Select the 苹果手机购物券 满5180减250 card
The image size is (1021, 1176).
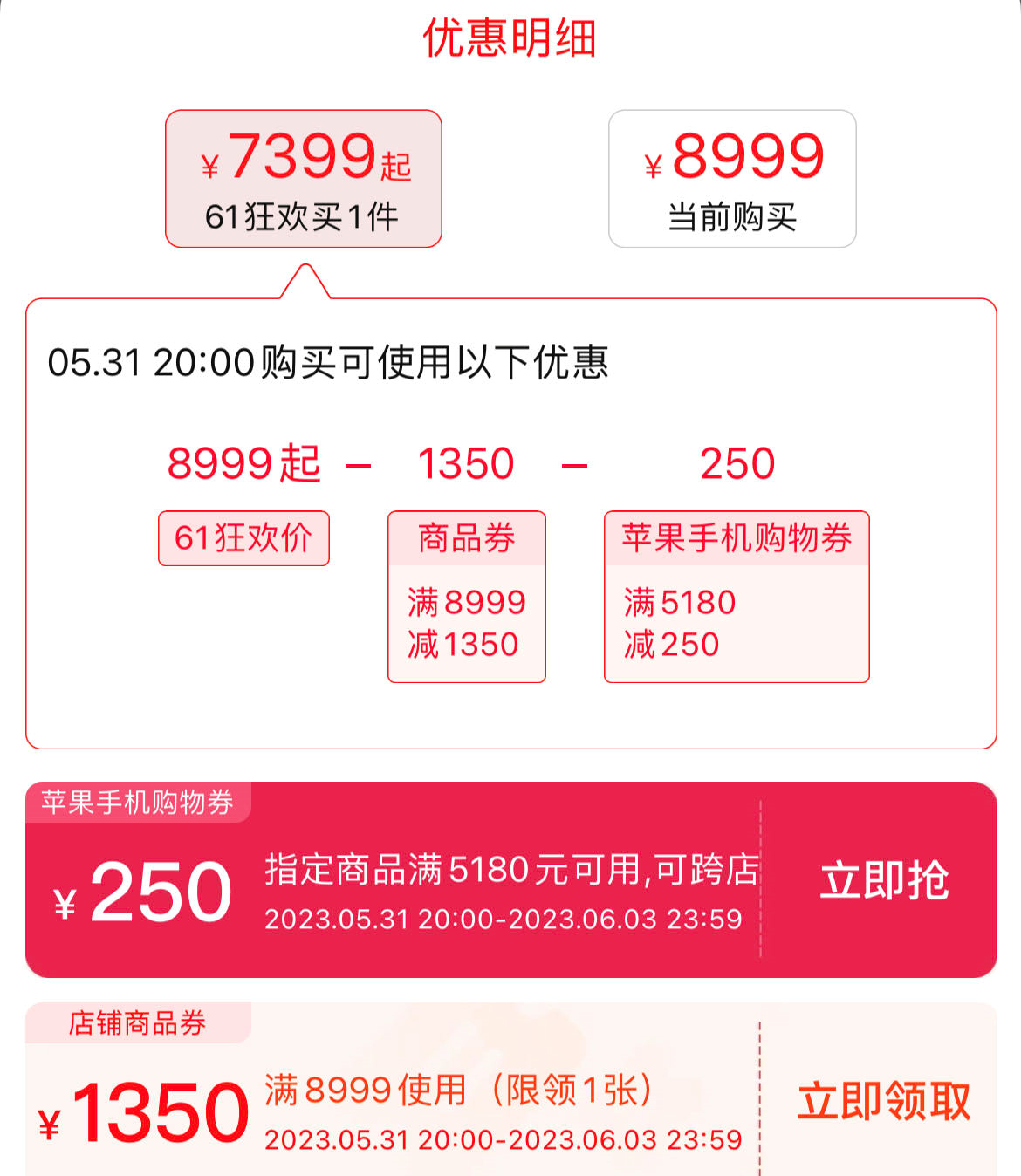click(x=736, y=598)
